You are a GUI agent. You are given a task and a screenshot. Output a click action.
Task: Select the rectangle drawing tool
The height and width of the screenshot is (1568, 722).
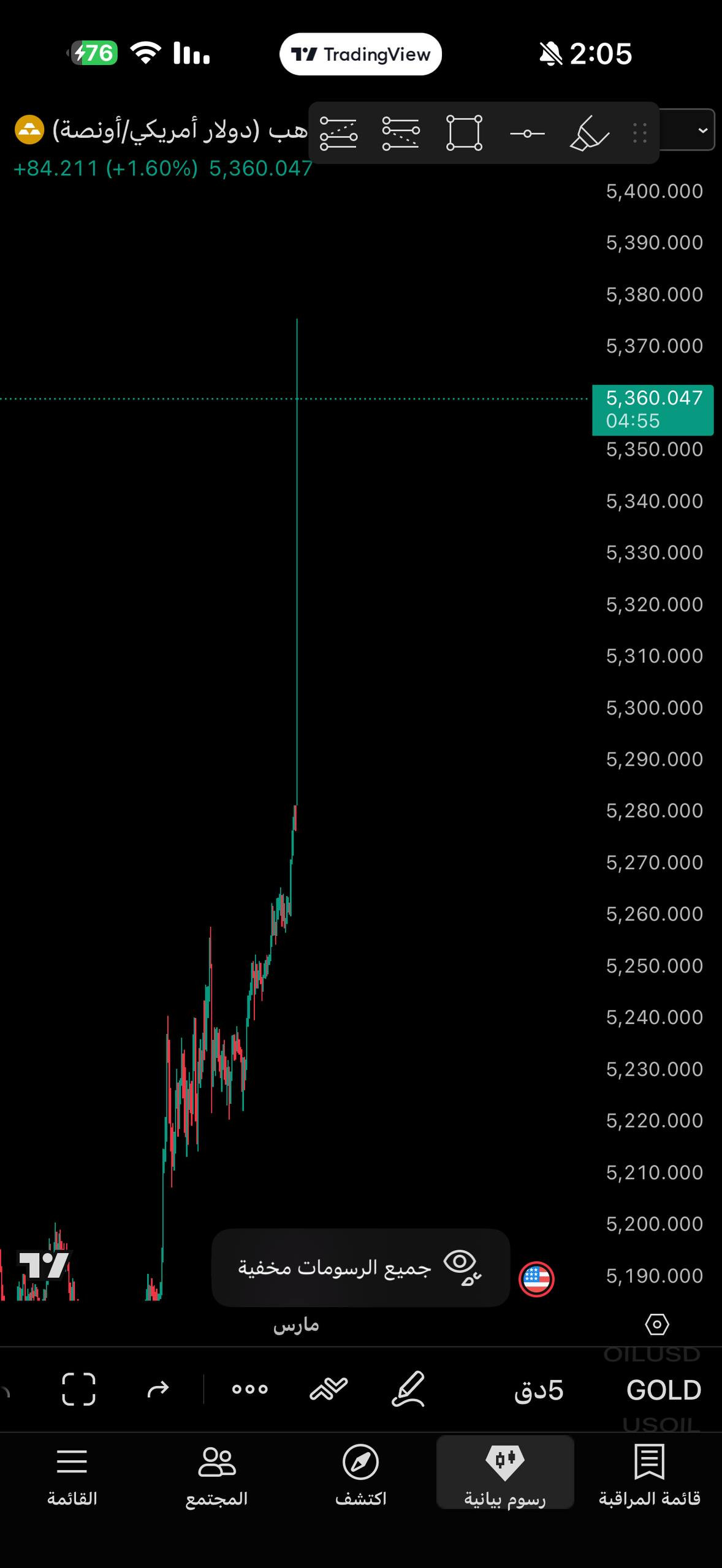tap(464, 132)
